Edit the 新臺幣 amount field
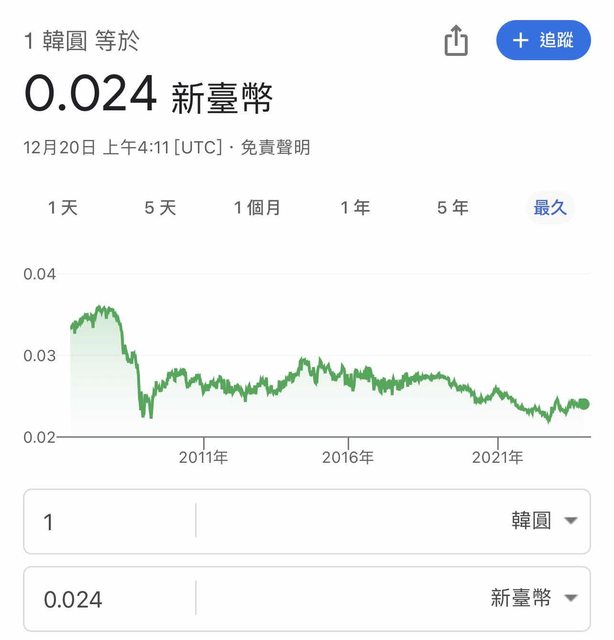This screenshot has width=614, height=640. tap(110, 599)
